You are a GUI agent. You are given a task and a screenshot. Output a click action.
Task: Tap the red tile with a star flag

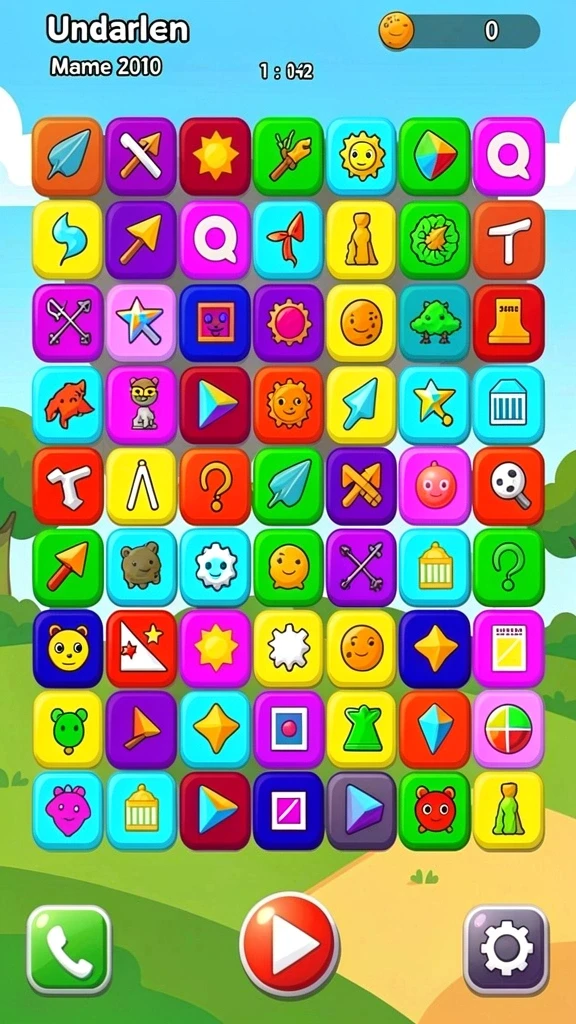(141, 649)
